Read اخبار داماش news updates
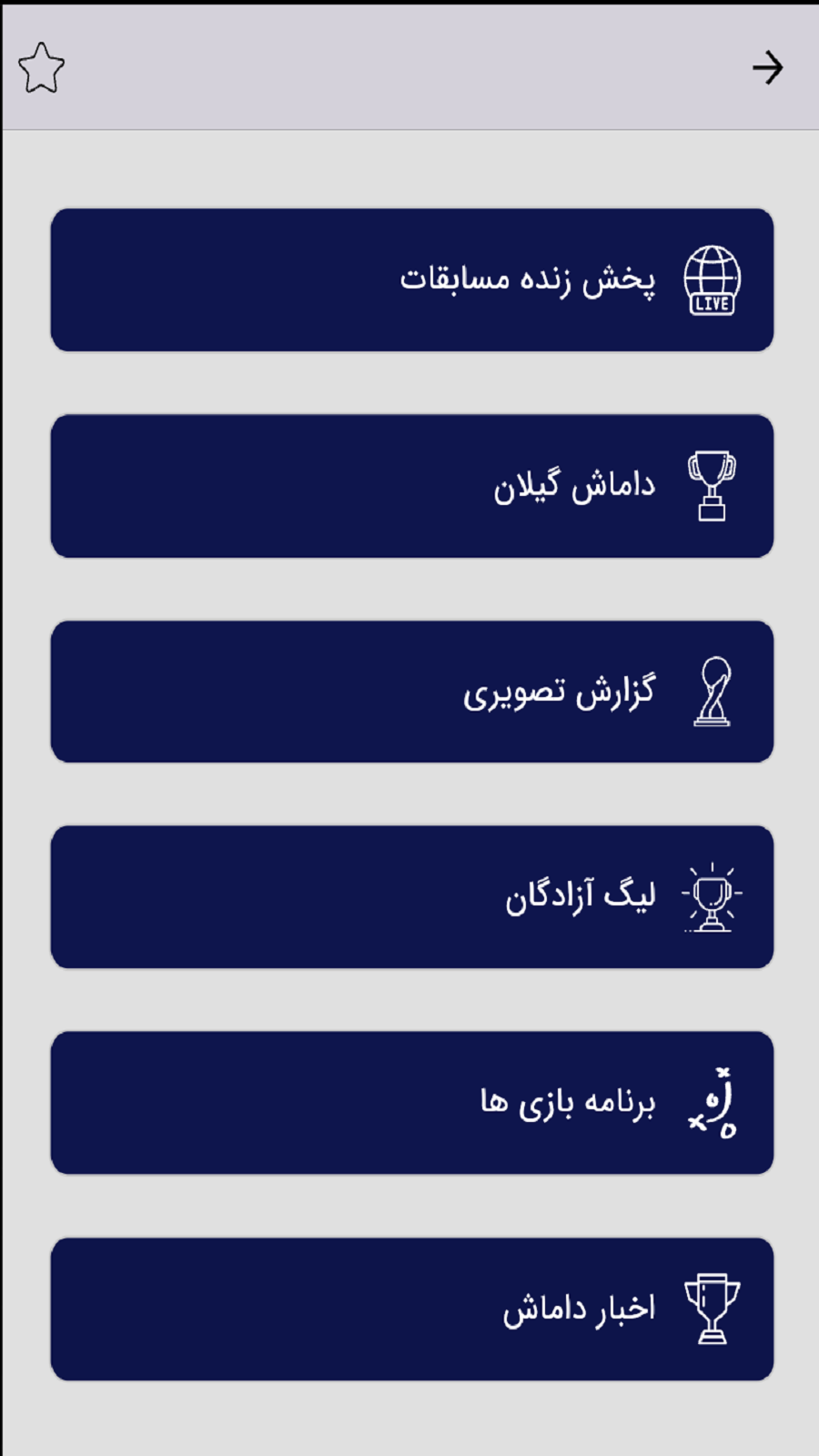The width and height of the screenshot is (819, 1456). 414,1308
